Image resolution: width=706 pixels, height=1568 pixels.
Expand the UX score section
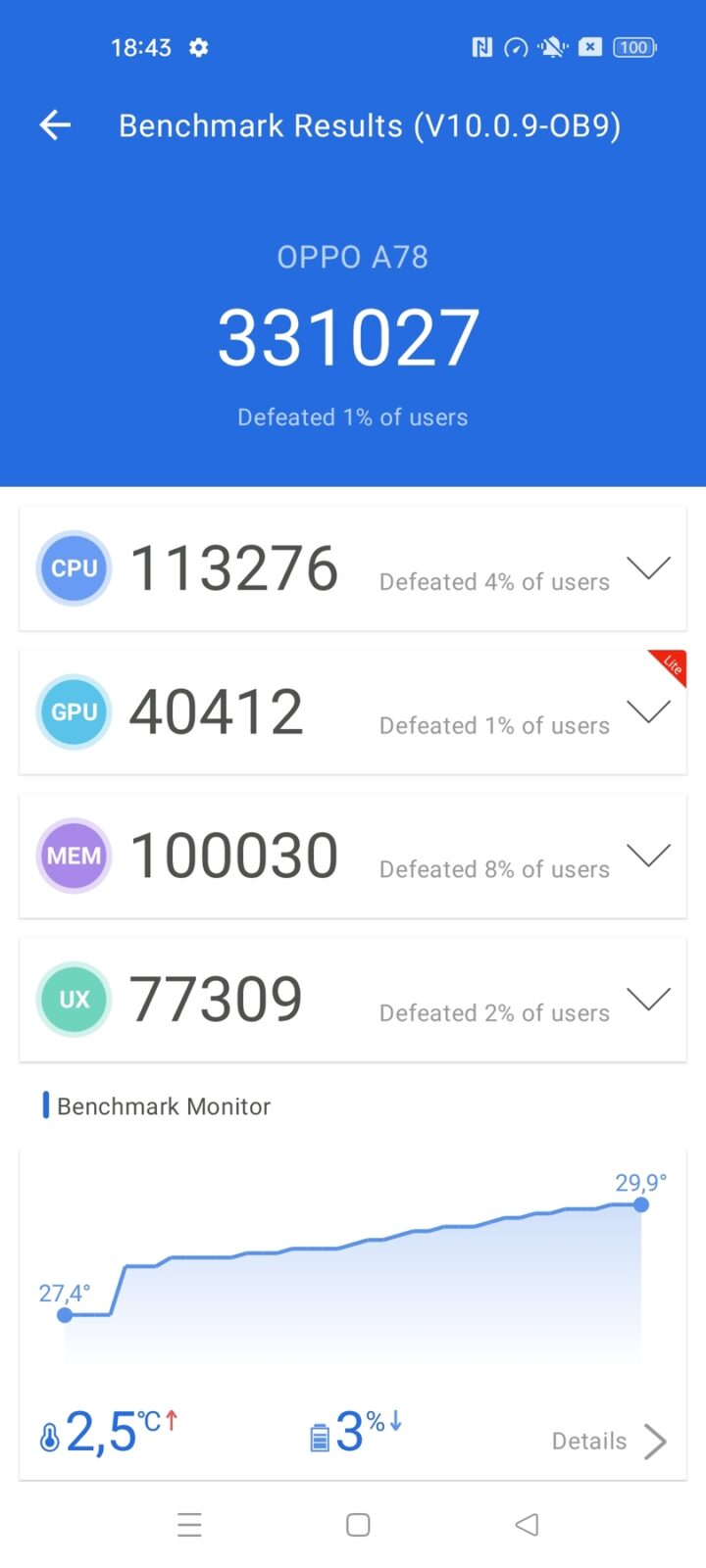[x=648, y=999]
